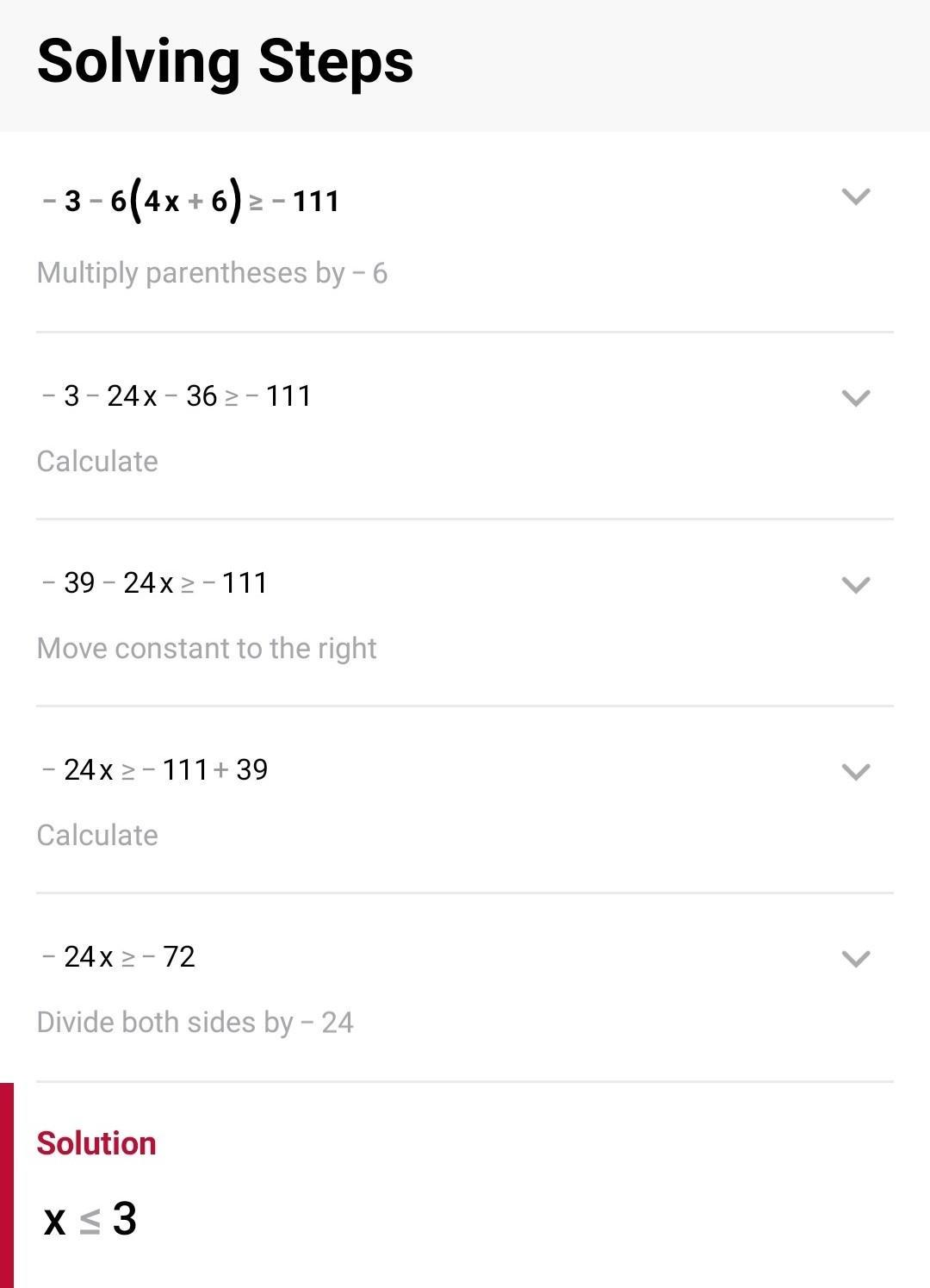Expand the "Divide both sides by − 24" step
This screenshot has height=1288, width=930.
(x=855, y=958)
